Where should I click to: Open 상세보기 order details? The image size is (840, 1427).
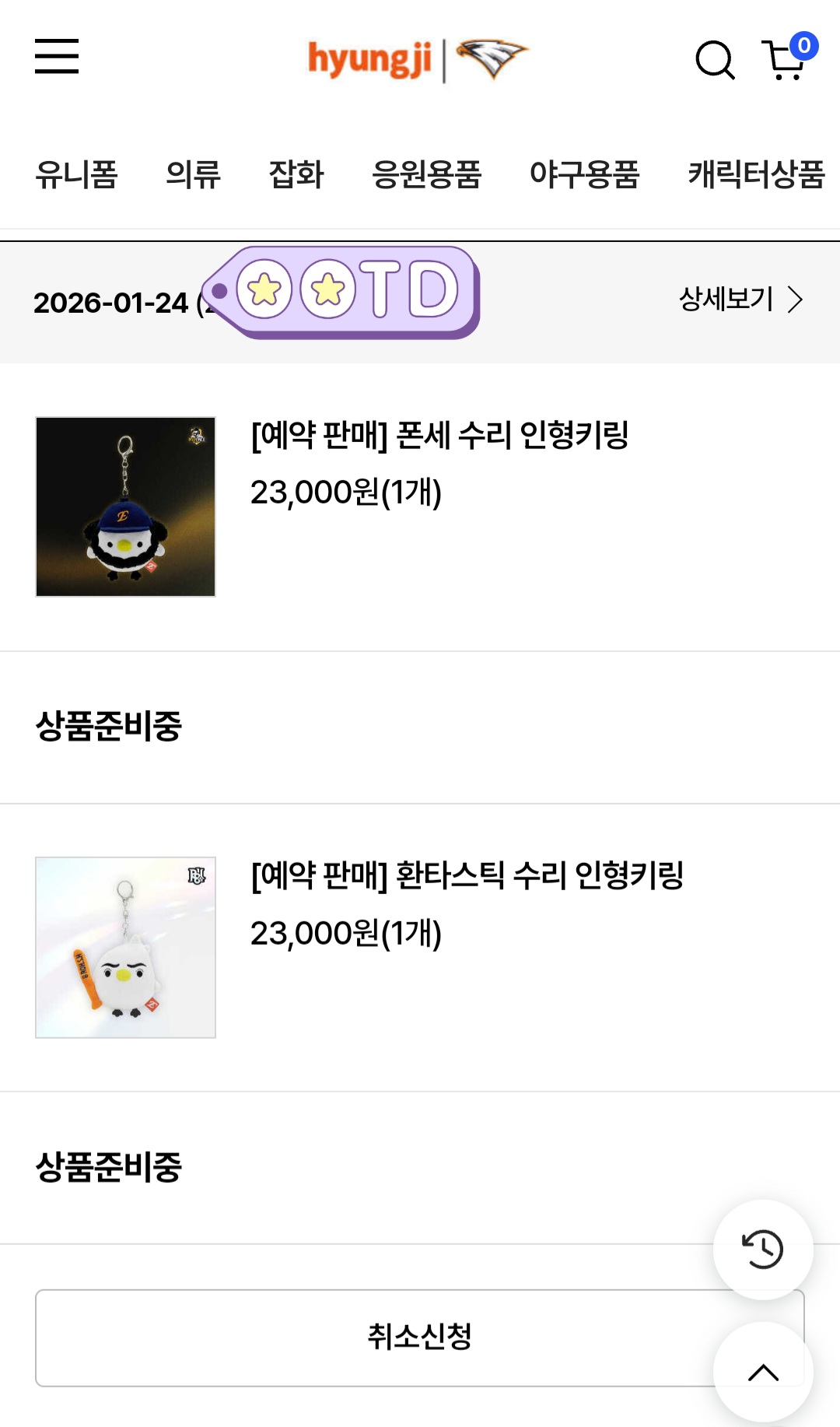pos(740,300)
